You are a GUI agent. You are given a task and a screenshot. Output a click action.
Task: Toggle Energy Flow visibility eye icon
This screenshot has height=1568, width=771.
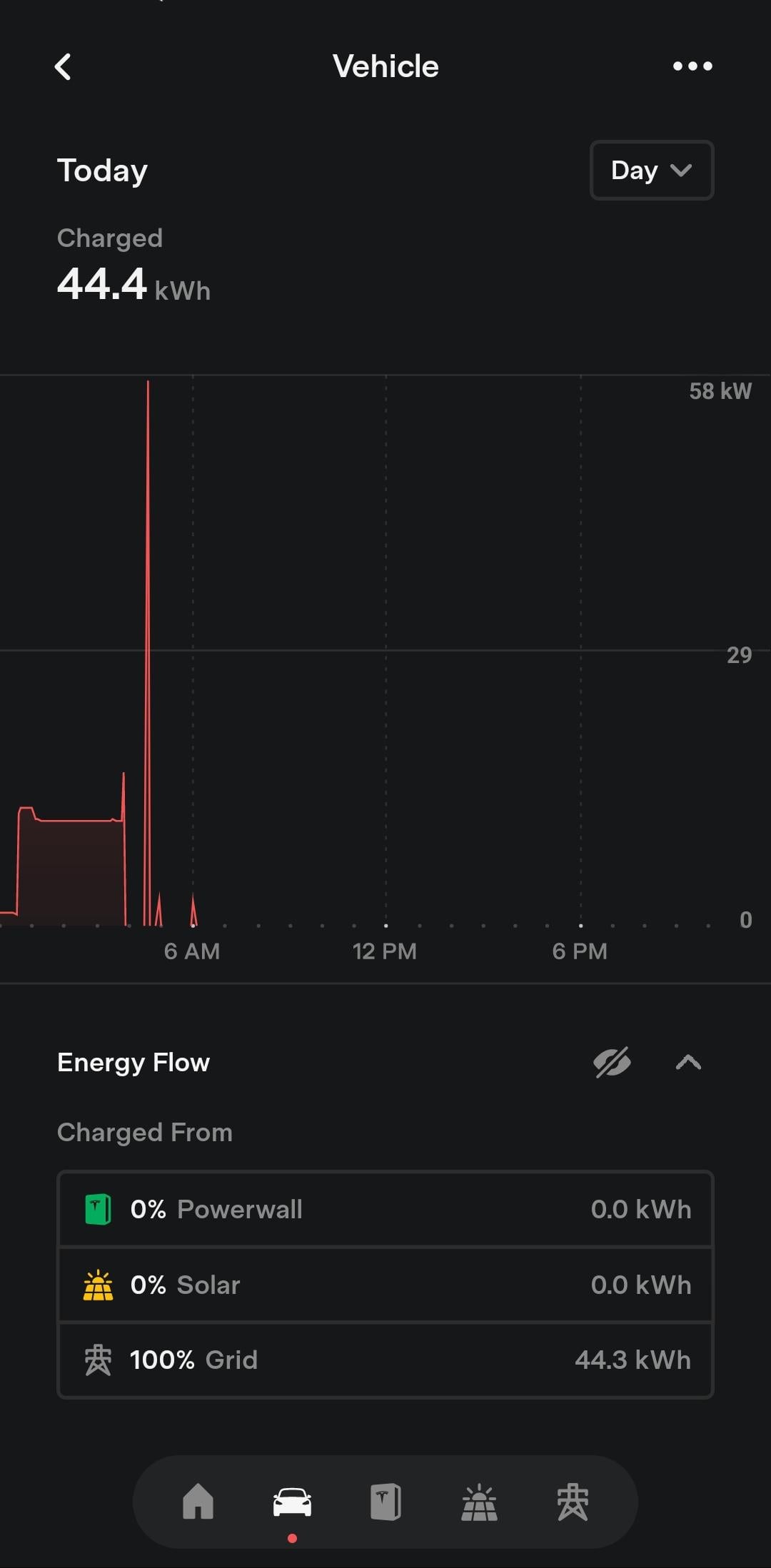pyautogui.click(x=612, y=1062)
